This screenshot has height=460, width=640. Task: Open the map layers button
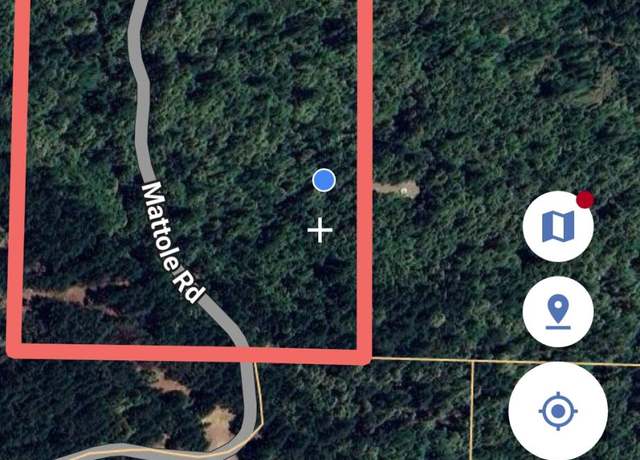(x=558, y=227)
